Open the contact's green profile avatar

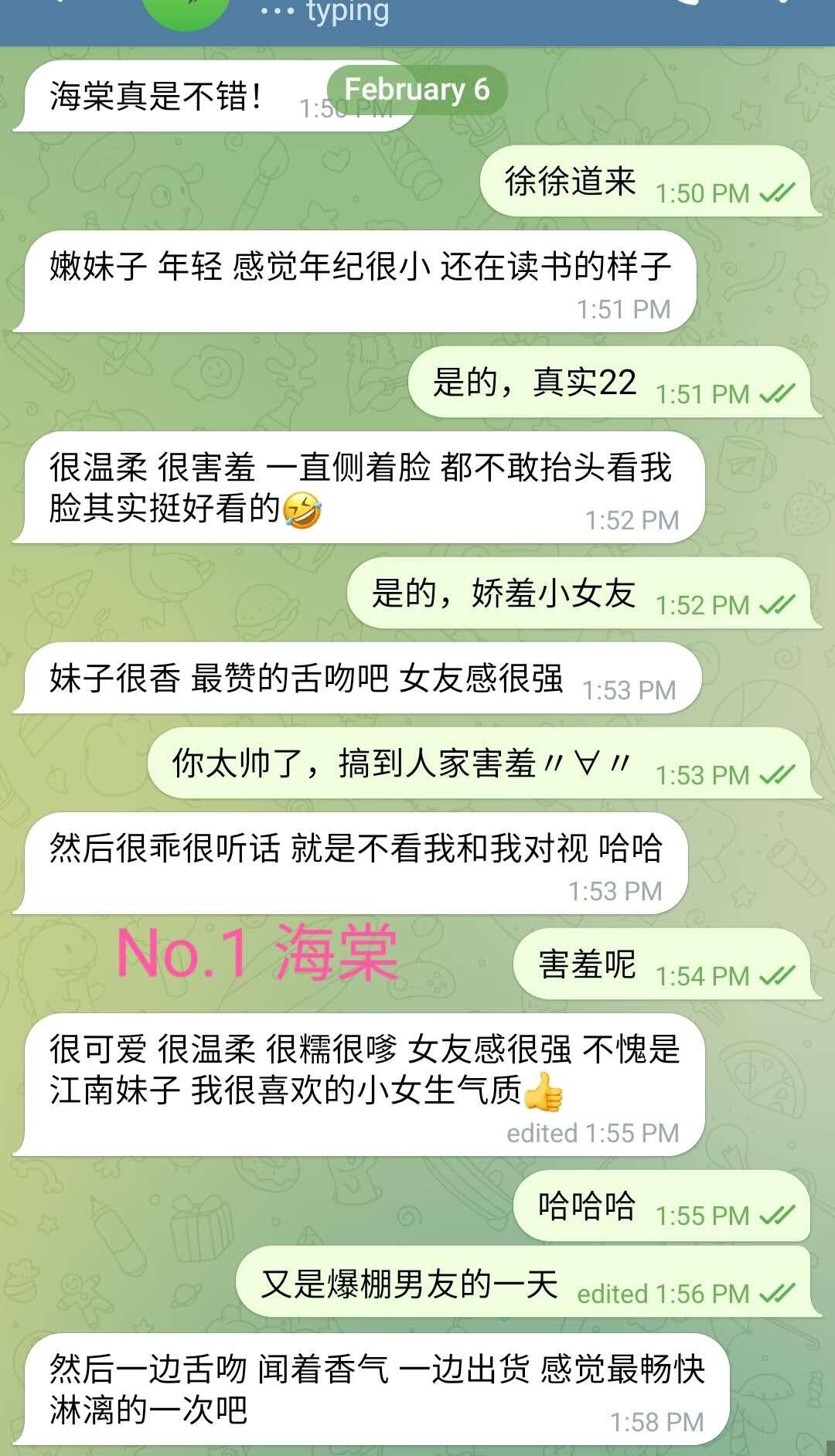(x=186, y=11)
